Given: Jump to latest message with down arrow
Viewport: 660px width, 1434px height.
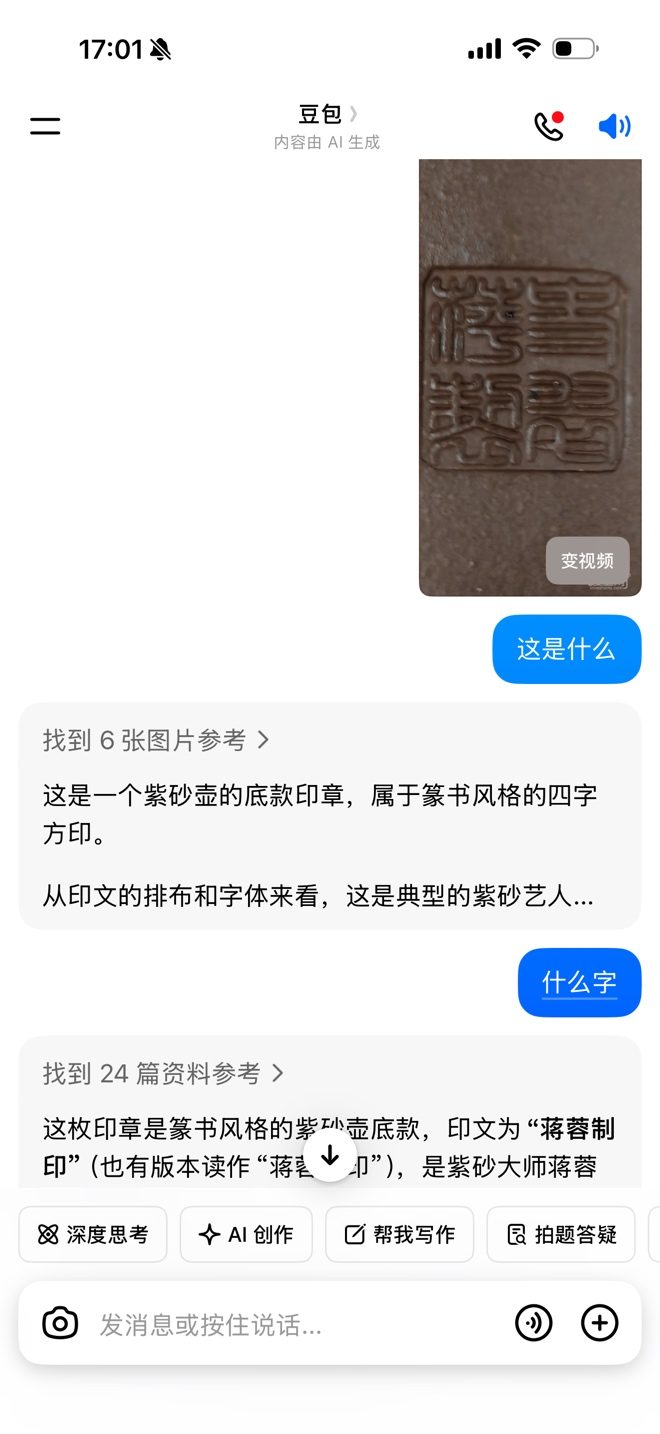Looking at the screenshot, I should 330,1156.
